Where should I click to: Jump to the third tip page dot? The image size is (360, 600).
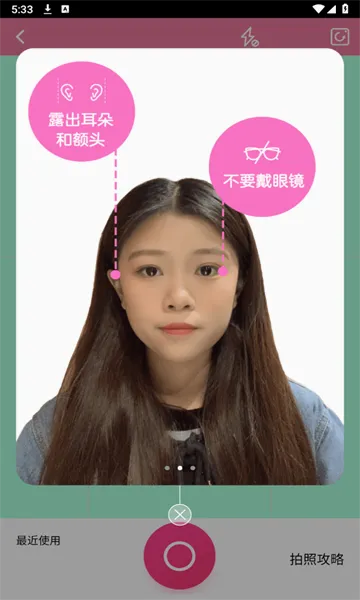click(192, 468)
